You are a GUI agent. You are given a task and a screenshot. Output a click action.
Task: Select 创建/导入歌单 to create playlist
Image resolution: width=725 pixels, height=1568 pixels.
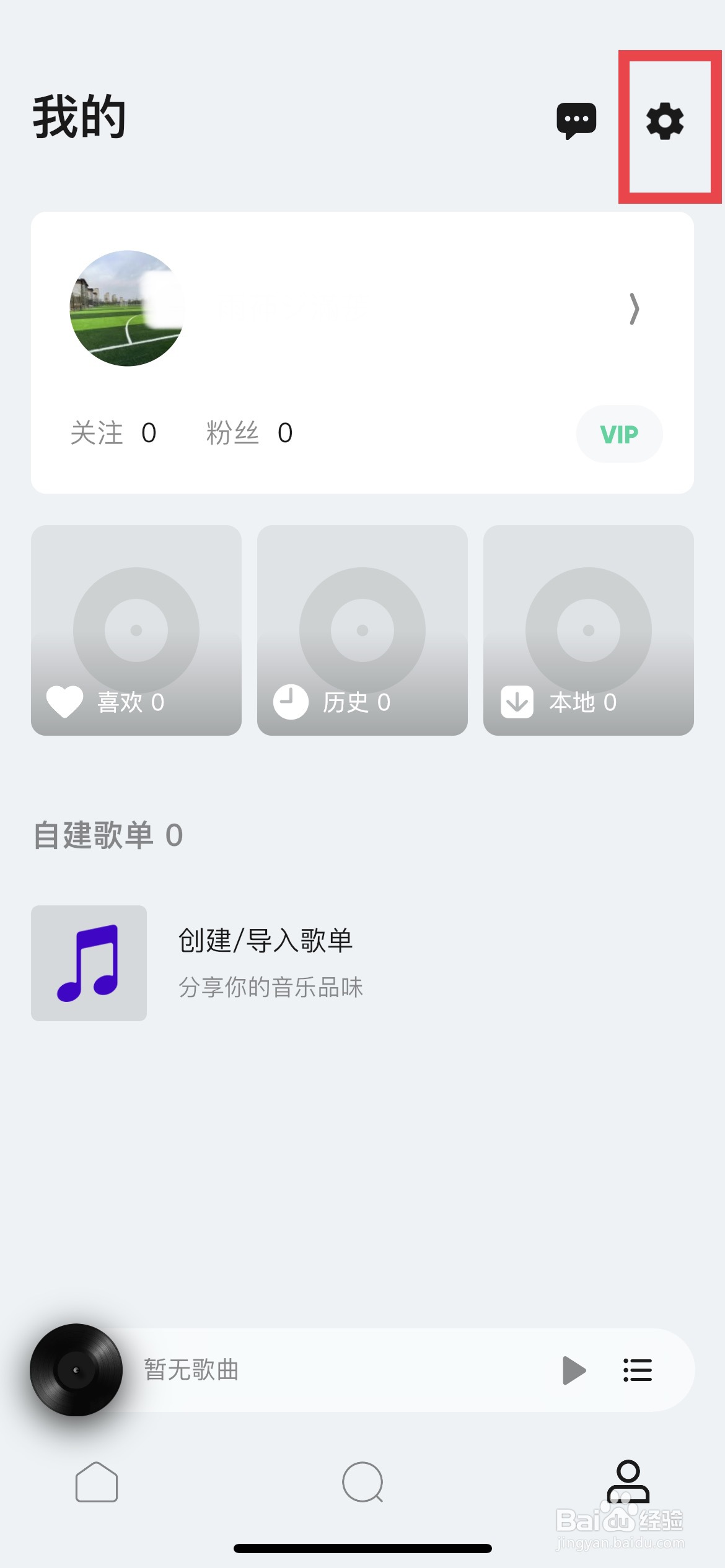pos(265,941)
